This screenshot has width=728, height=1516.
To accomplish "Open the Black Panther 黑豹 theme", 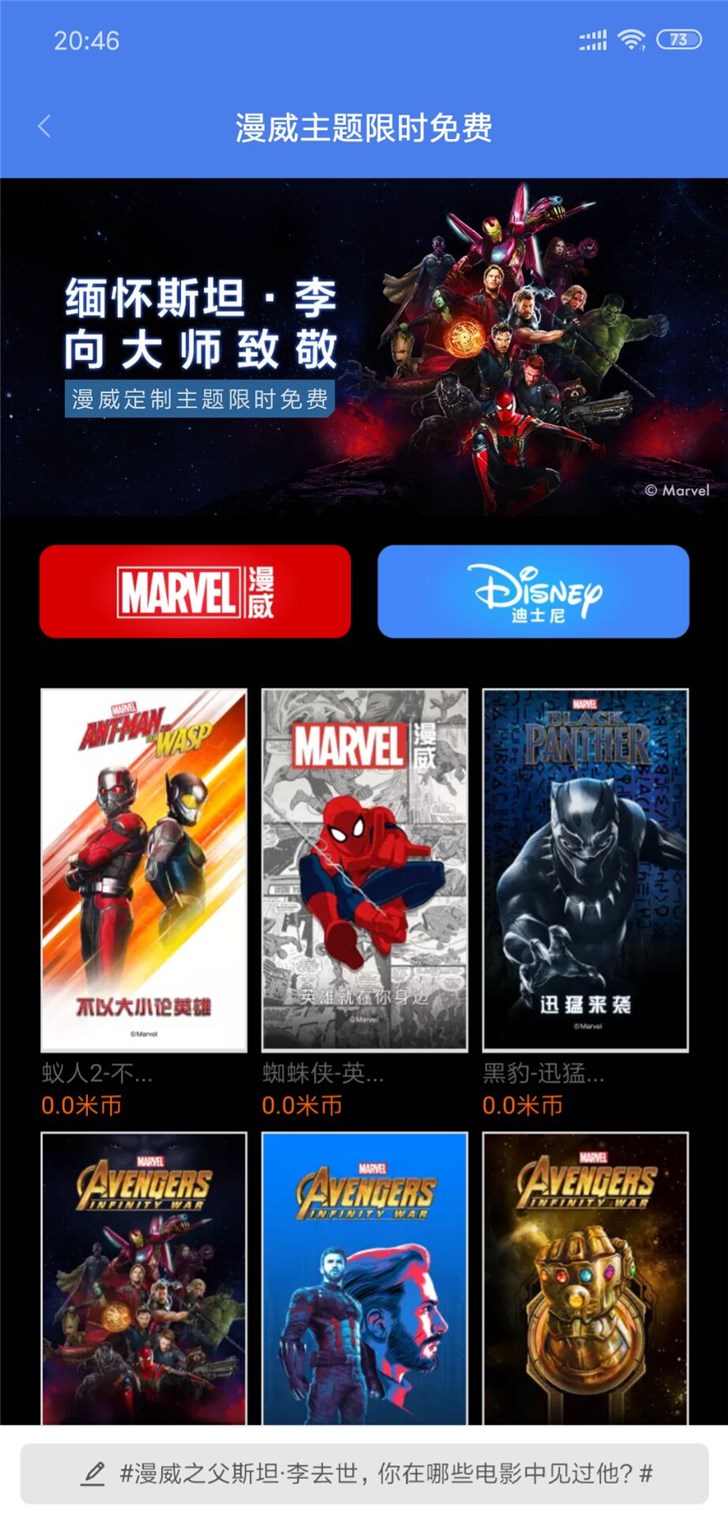I will point(585,870).
